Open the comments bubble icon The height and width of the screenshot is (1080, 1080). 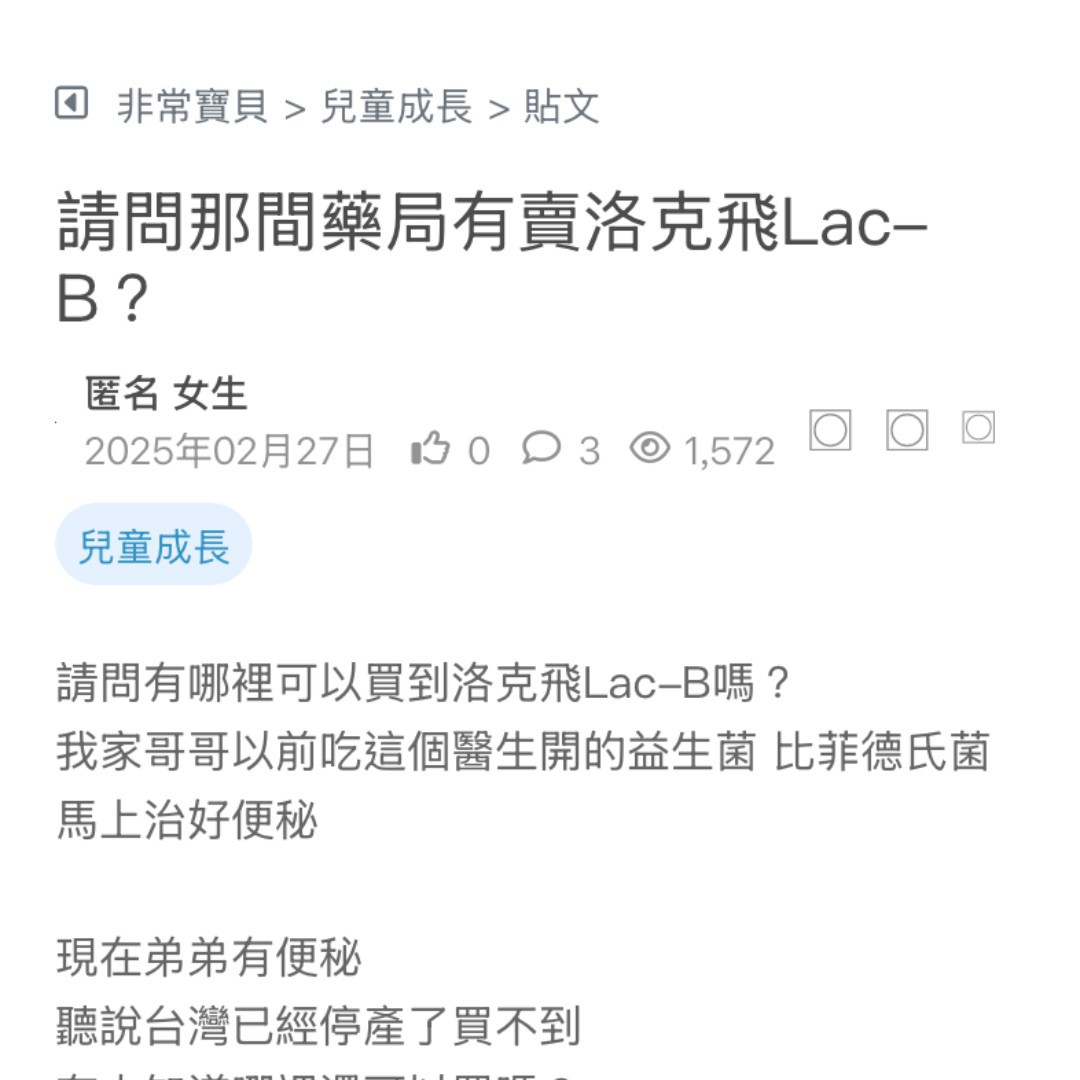coord(541,448)
